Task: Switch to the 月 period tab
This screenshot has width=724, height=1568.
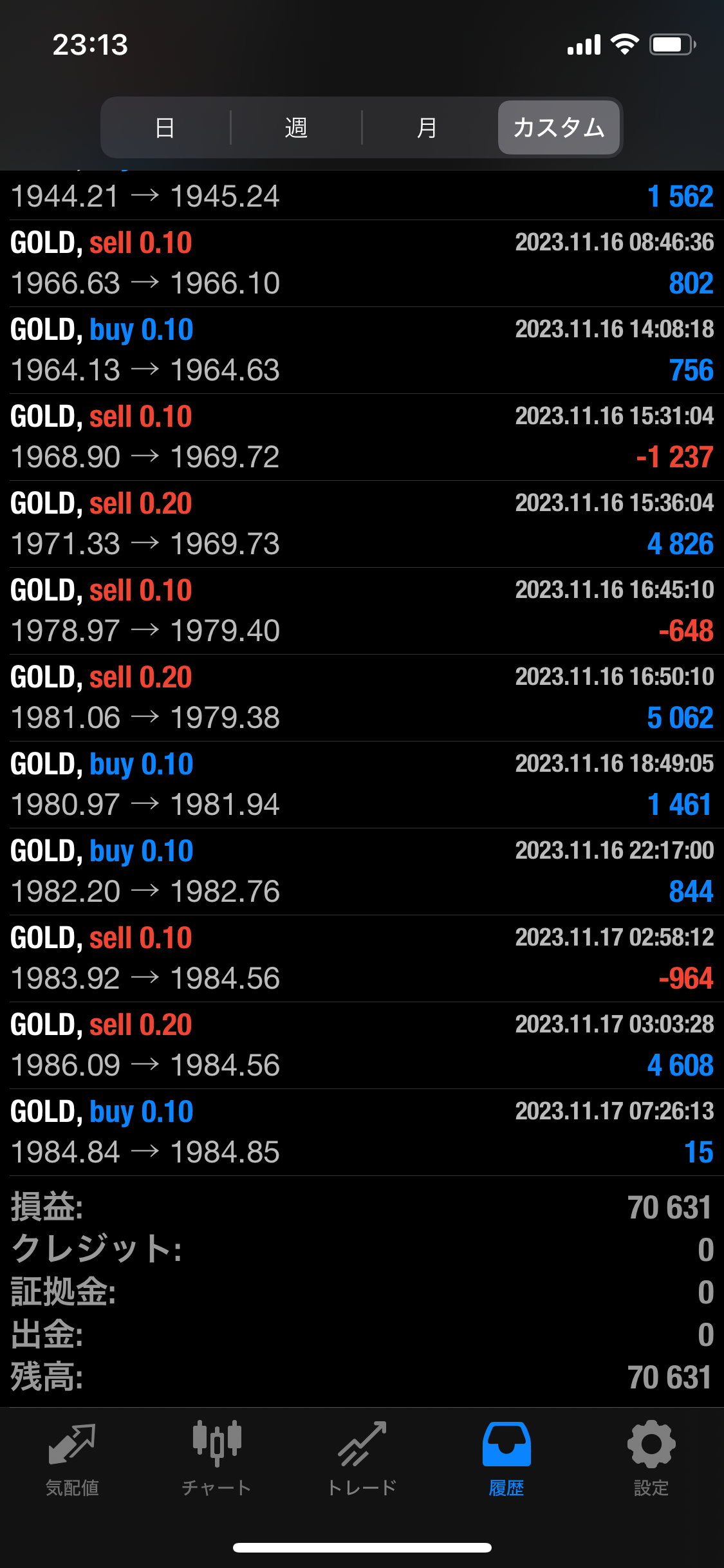Action: [427, 127]
